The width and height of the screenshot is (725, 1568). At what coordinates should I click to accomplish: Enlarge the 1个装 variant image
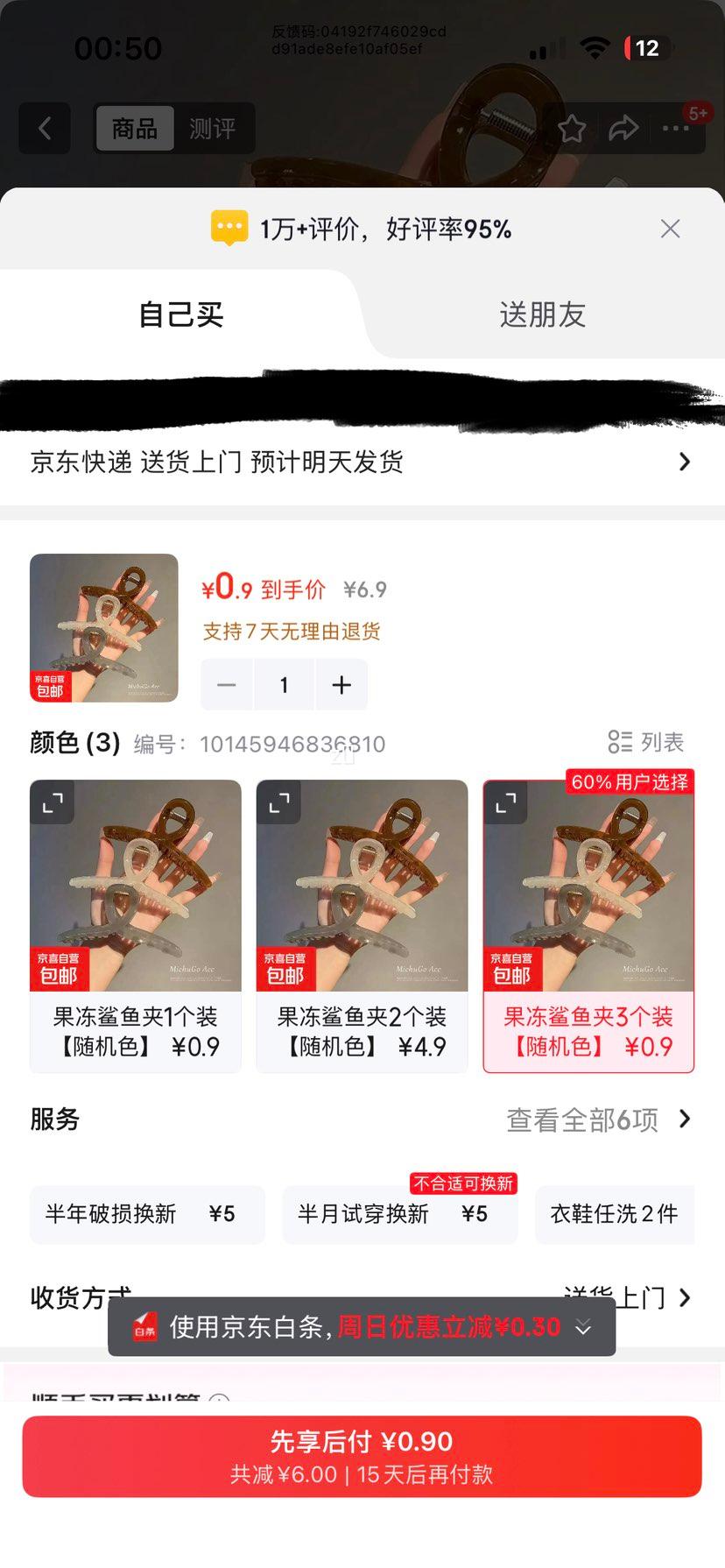tap(52, 802)
